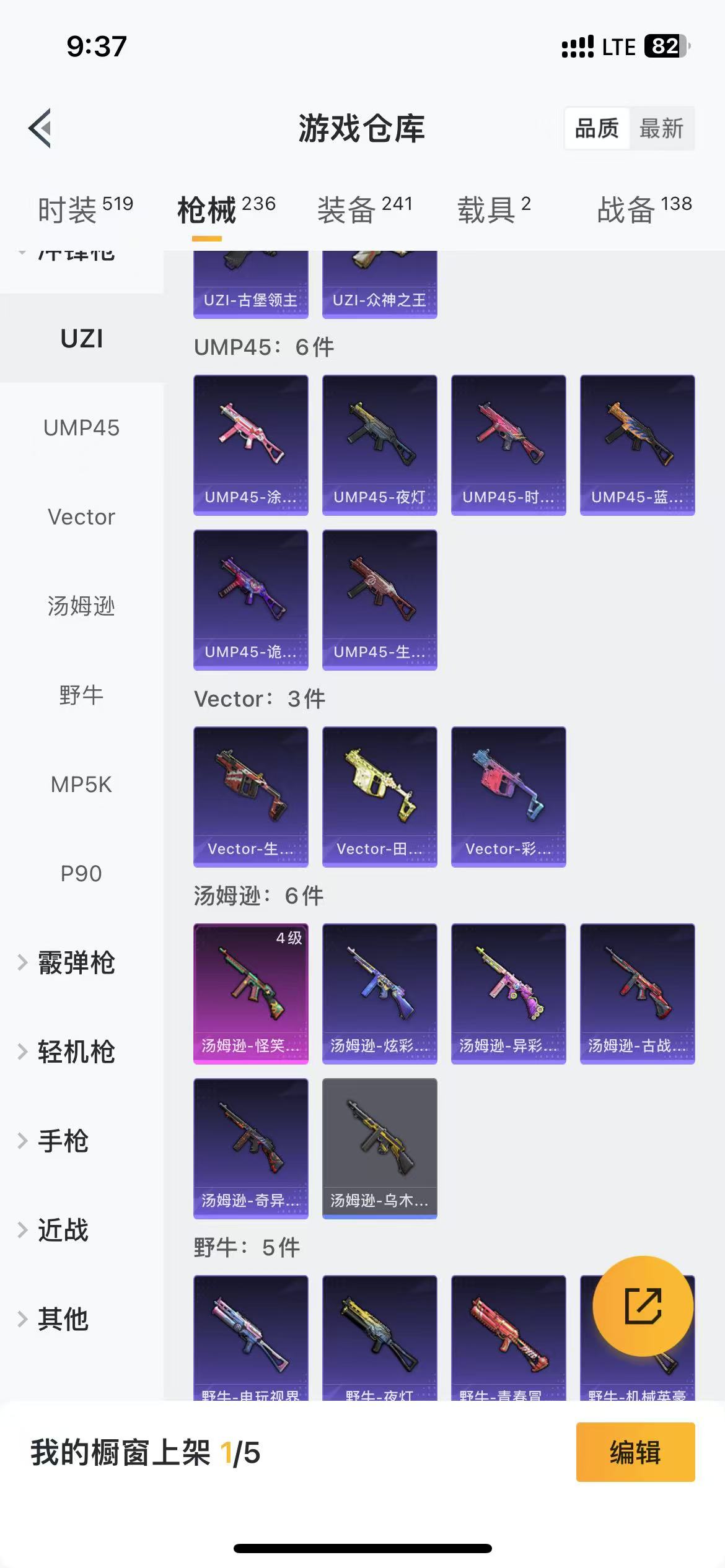Select P90 in the side list
Image resolution: width=725 pixels, height=1568 pixels.
[x=81, y=874]
